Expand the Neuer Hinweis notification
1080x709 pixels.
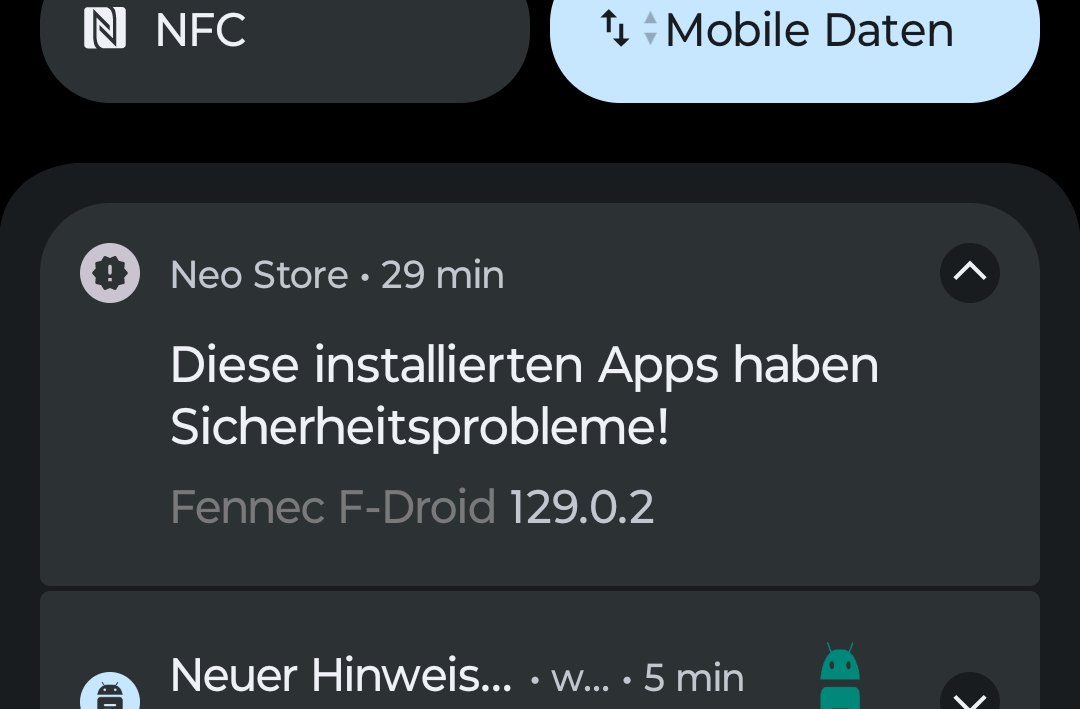point(969,695)
